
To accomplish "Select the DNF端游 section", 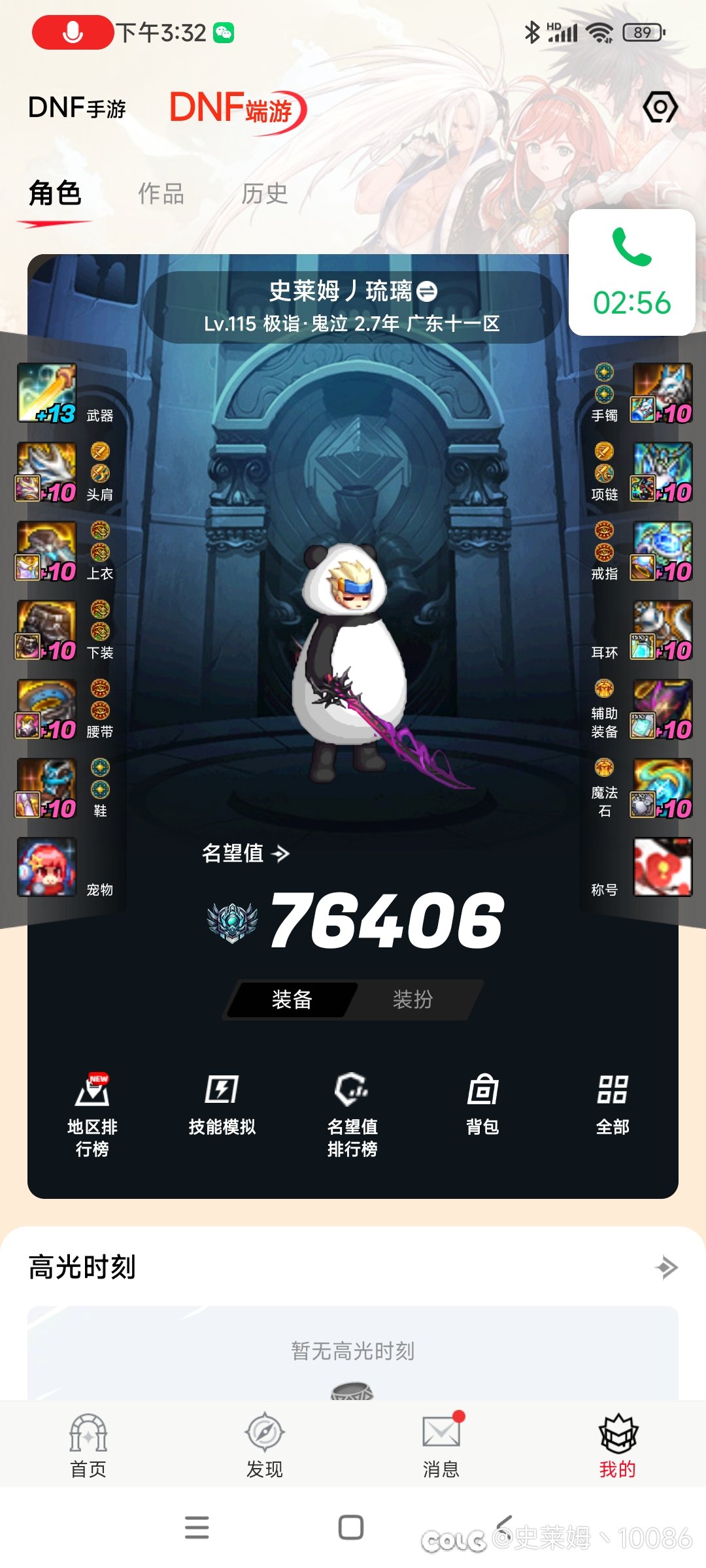I will coord(235,109).
